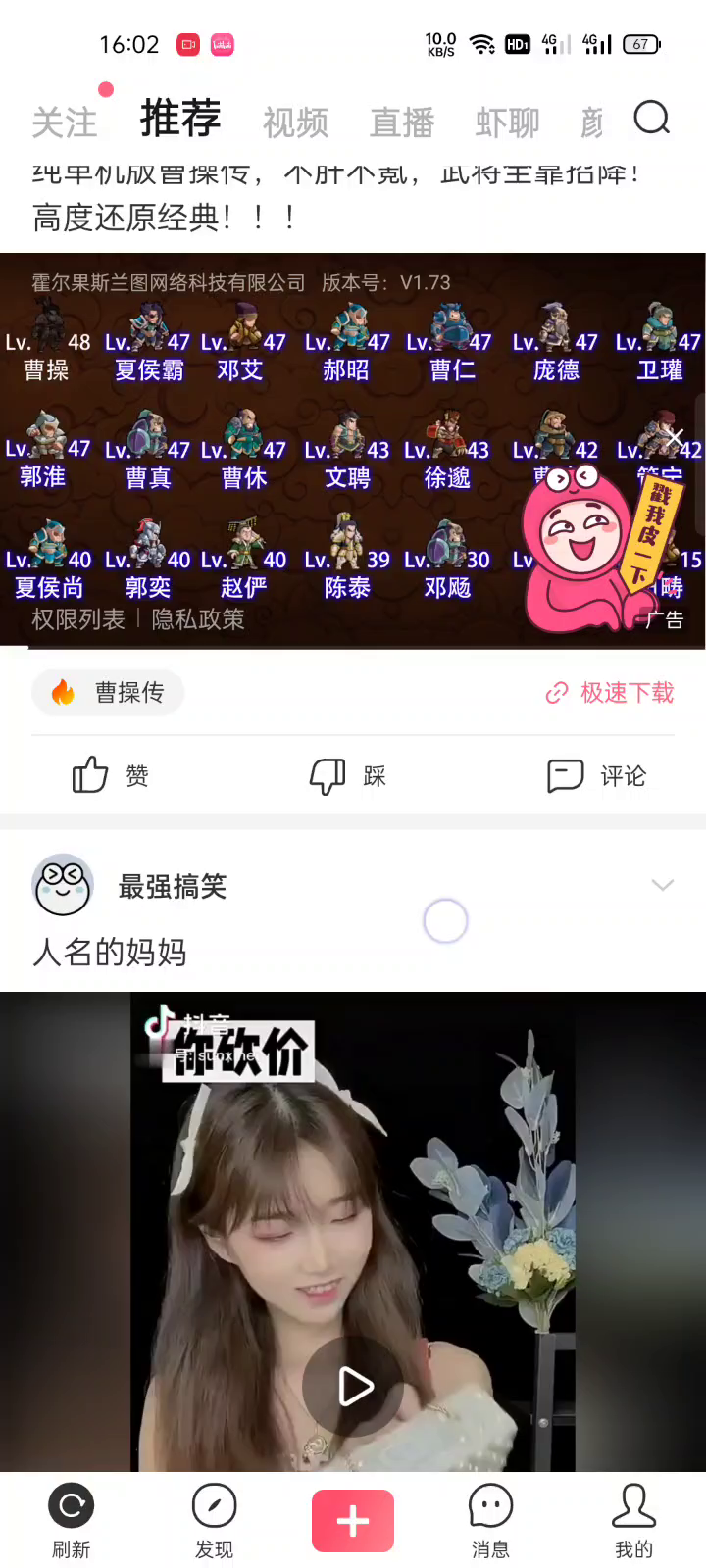Switch to the 关注 tab

tap(65, 122)
